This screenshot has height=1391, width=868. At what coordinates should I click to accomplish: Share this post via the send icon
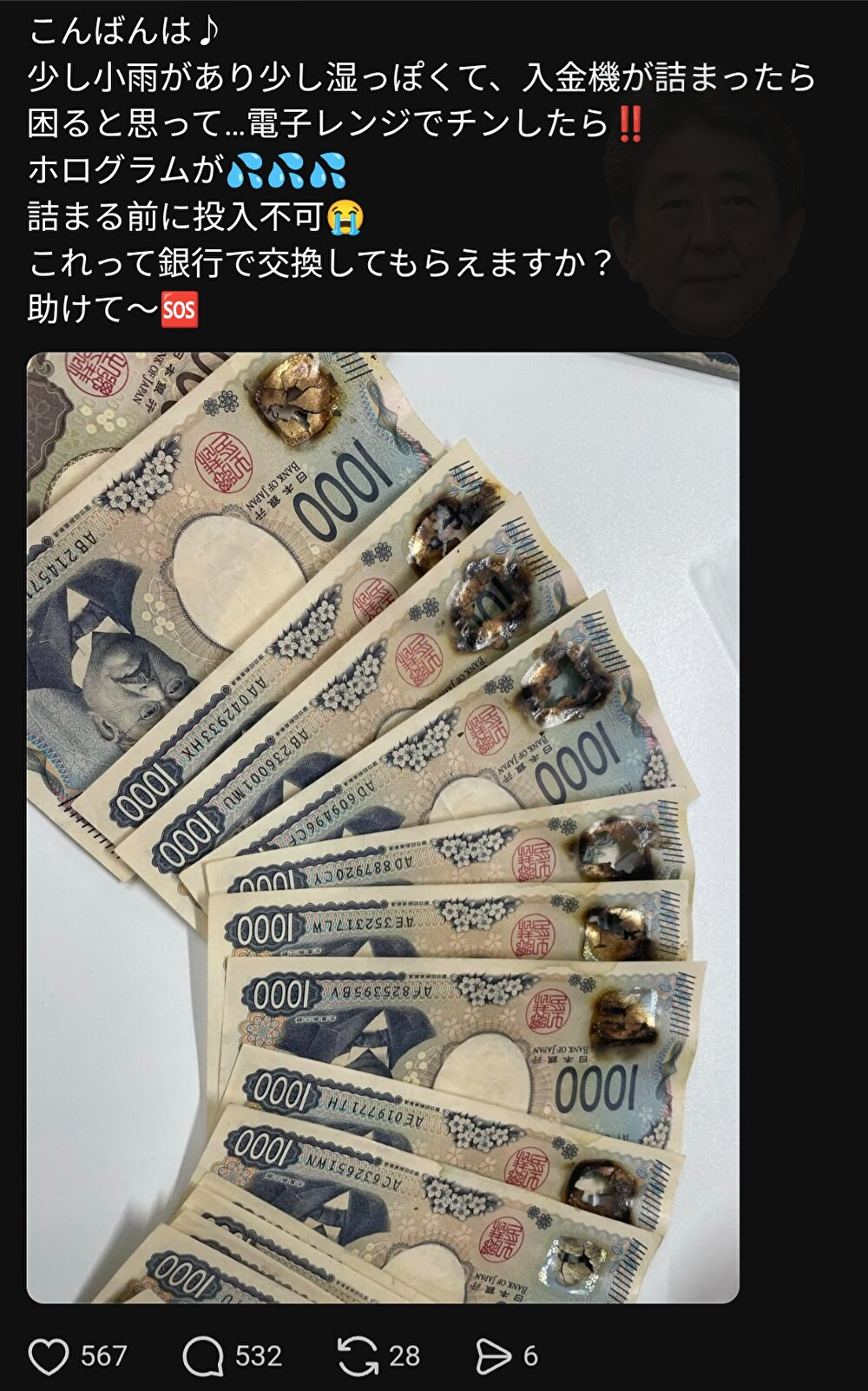coord(494,1355)
